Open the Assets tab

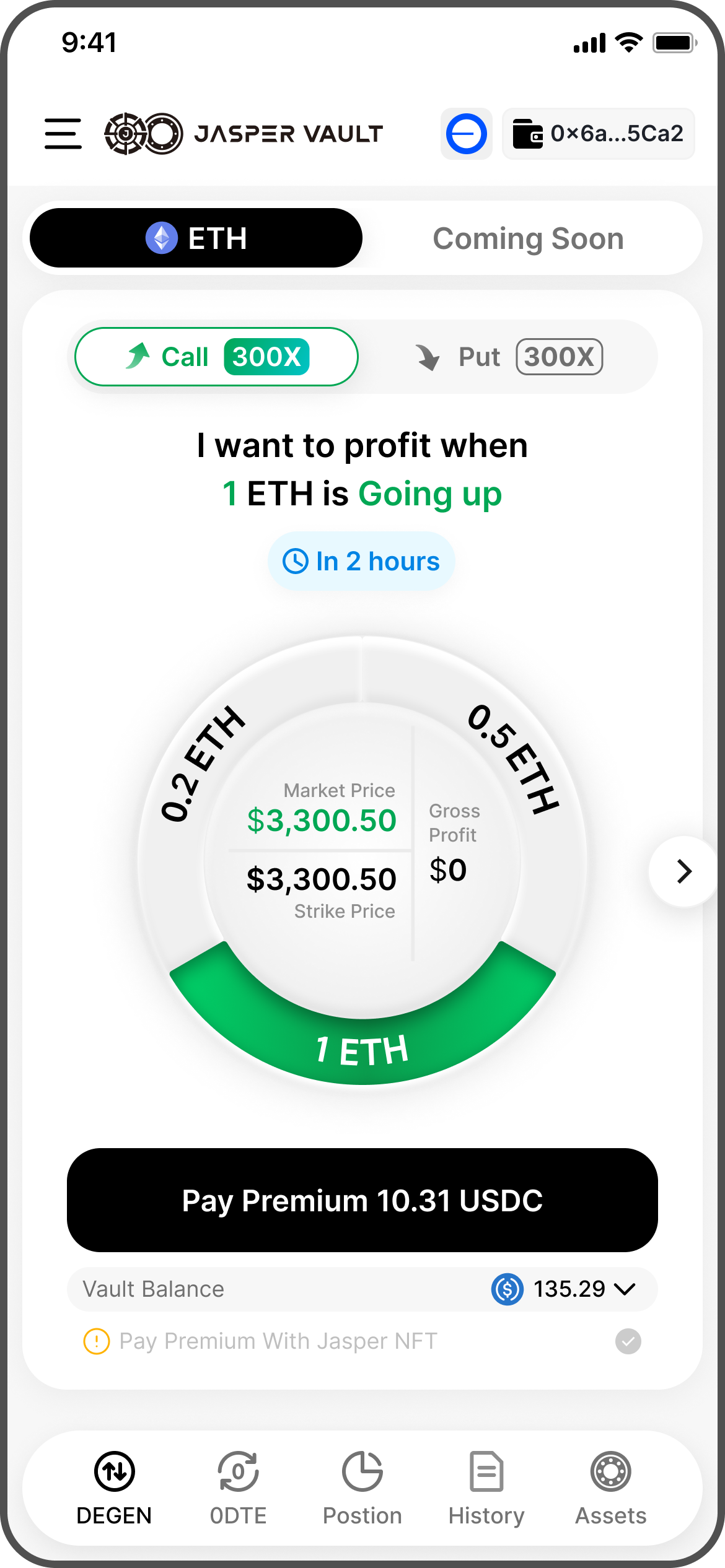pyautogui.click(x=610, y=1487)
